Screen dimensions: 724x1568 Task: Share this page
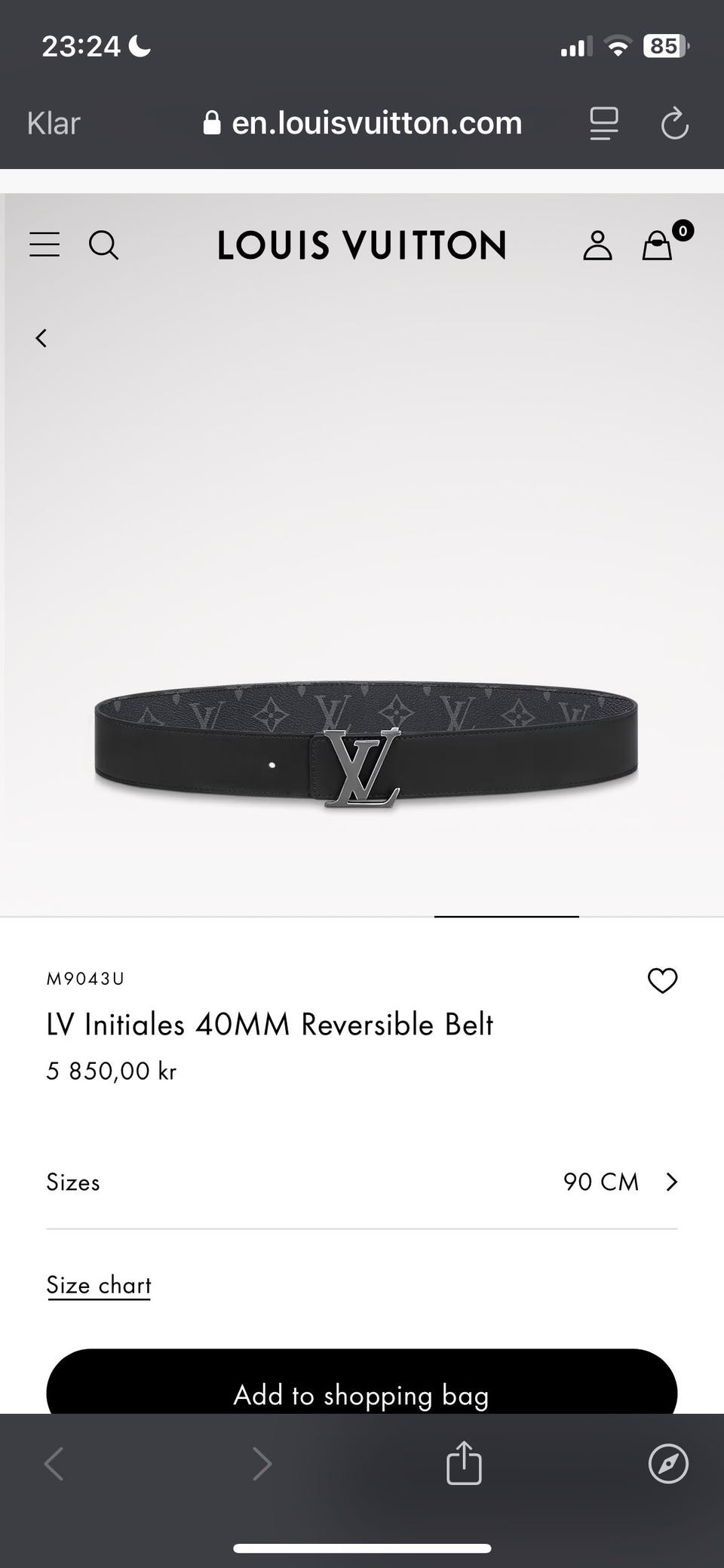click(464, 1463)
